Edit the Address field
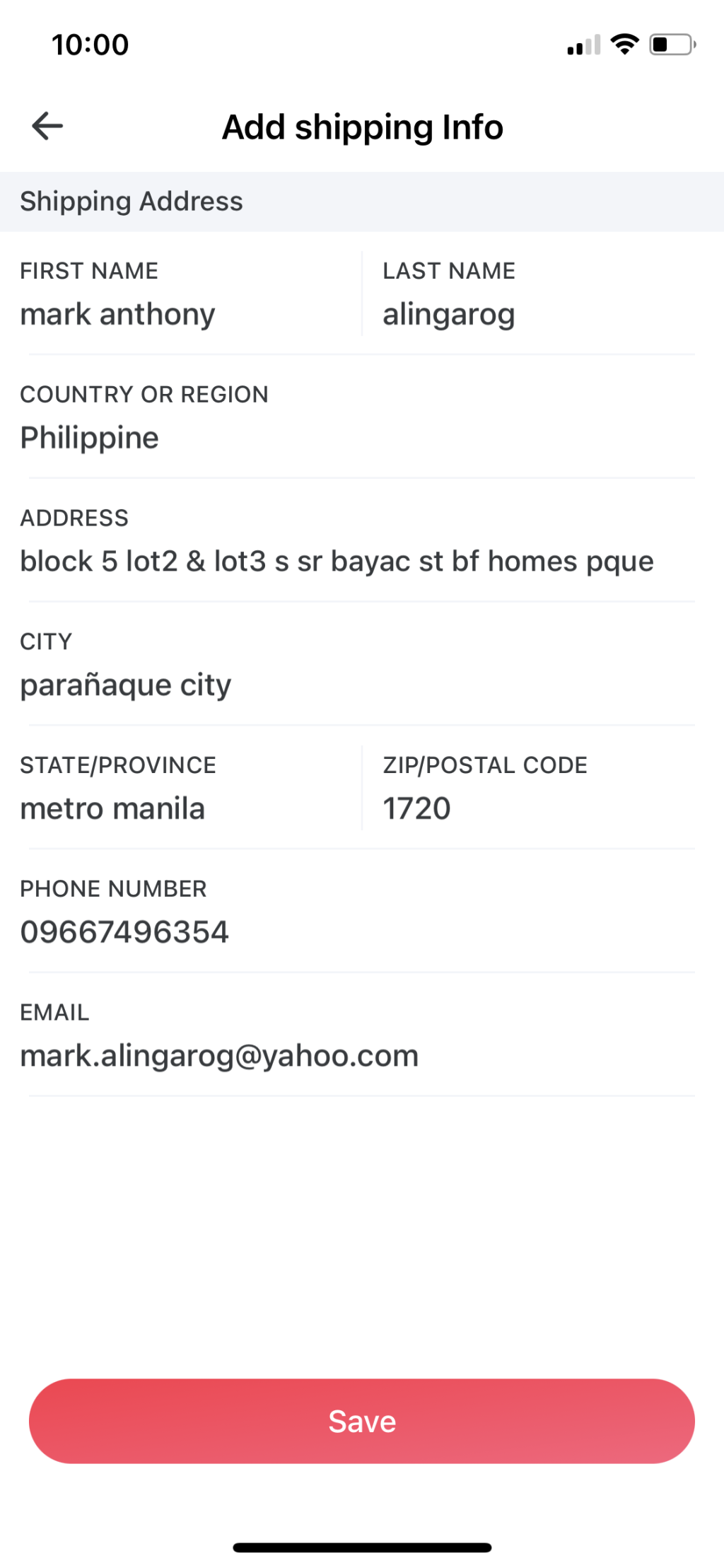724x1568 pixels. tap(337, 562)
